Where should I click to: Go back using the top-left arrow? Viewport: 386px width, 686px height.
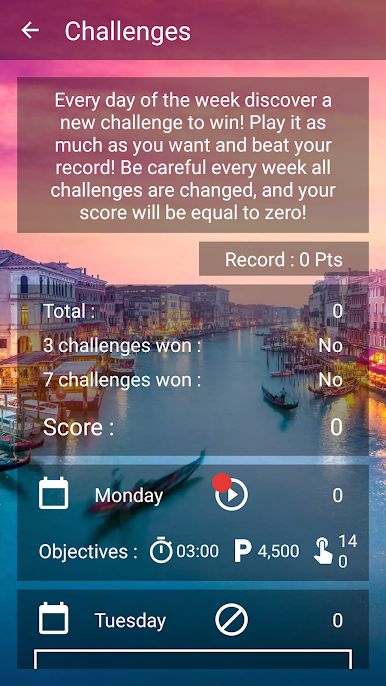[x=30, y=31]
